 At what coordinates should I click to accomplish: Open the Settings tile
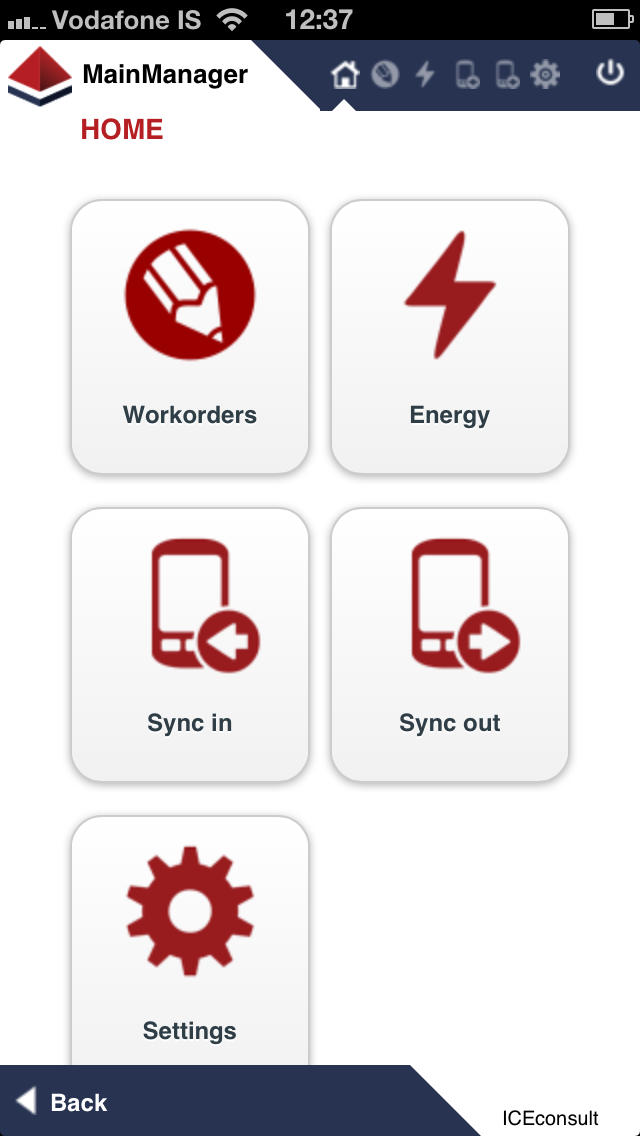[190, 941]
